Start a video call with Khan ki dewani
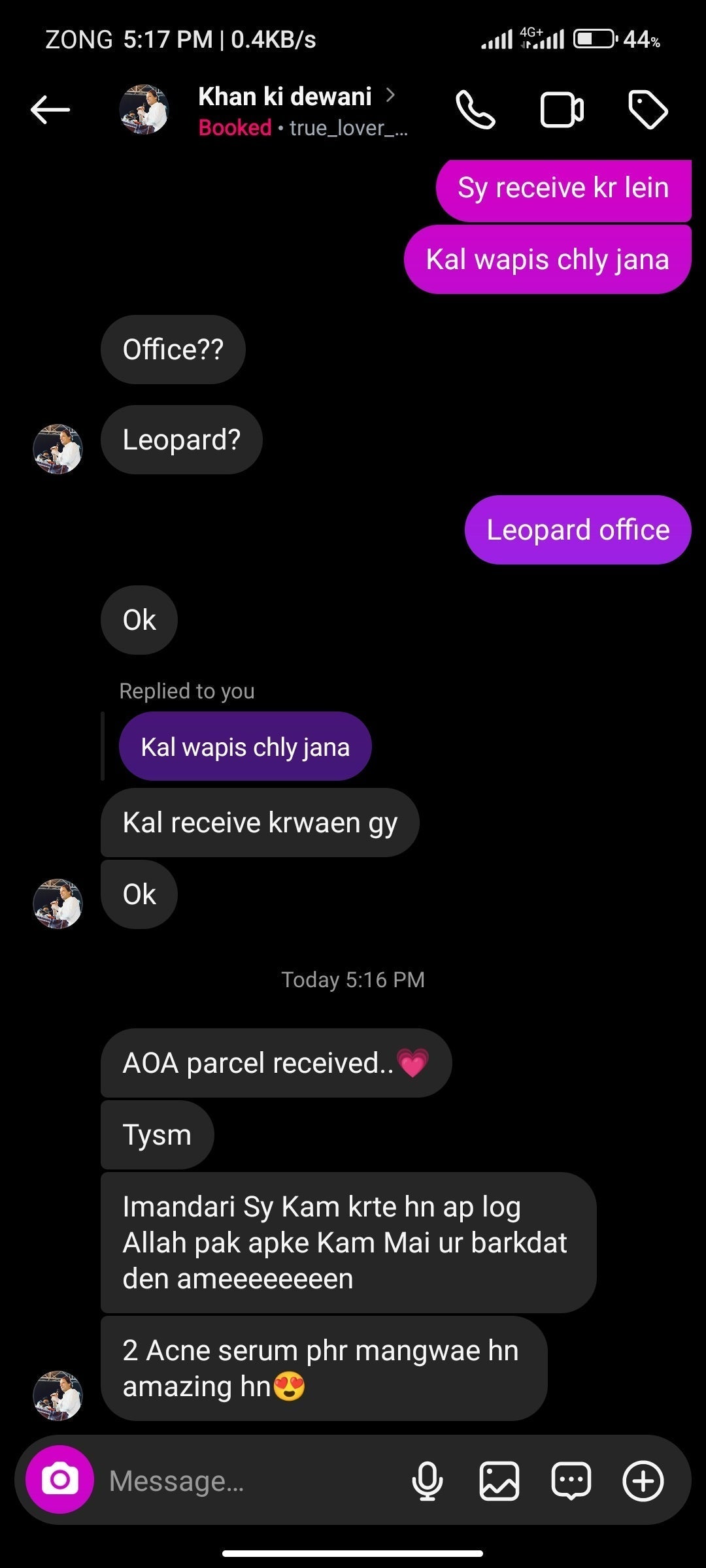706x1568 pixels. pos(562,109)
